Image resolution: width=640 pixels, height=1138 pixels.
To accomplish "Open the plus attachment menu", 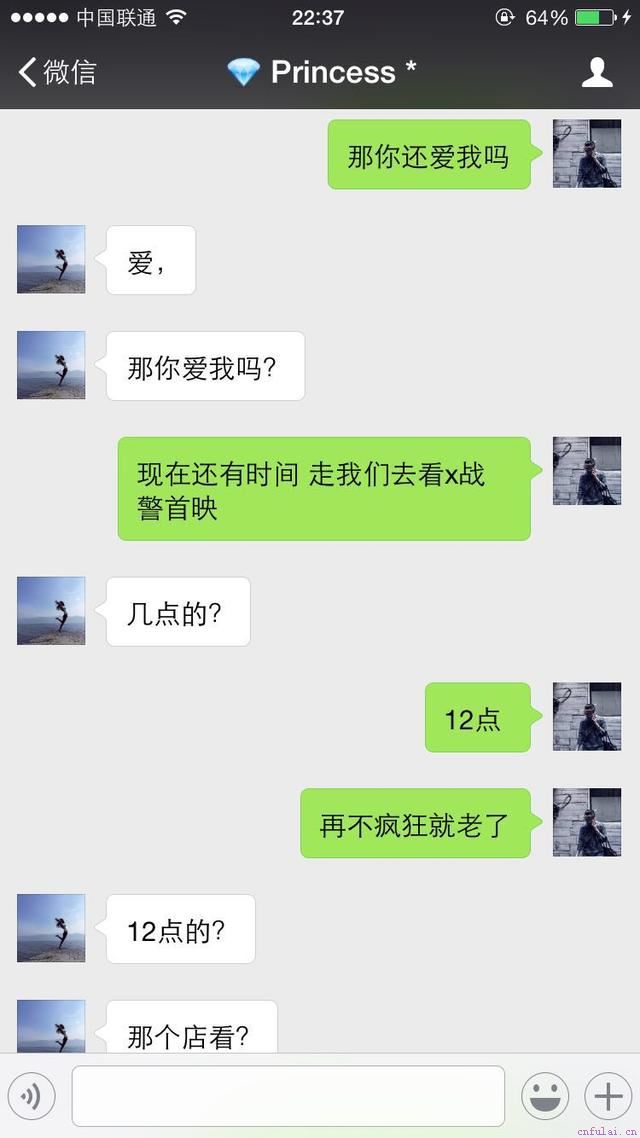I will [x=608, y=1096].
